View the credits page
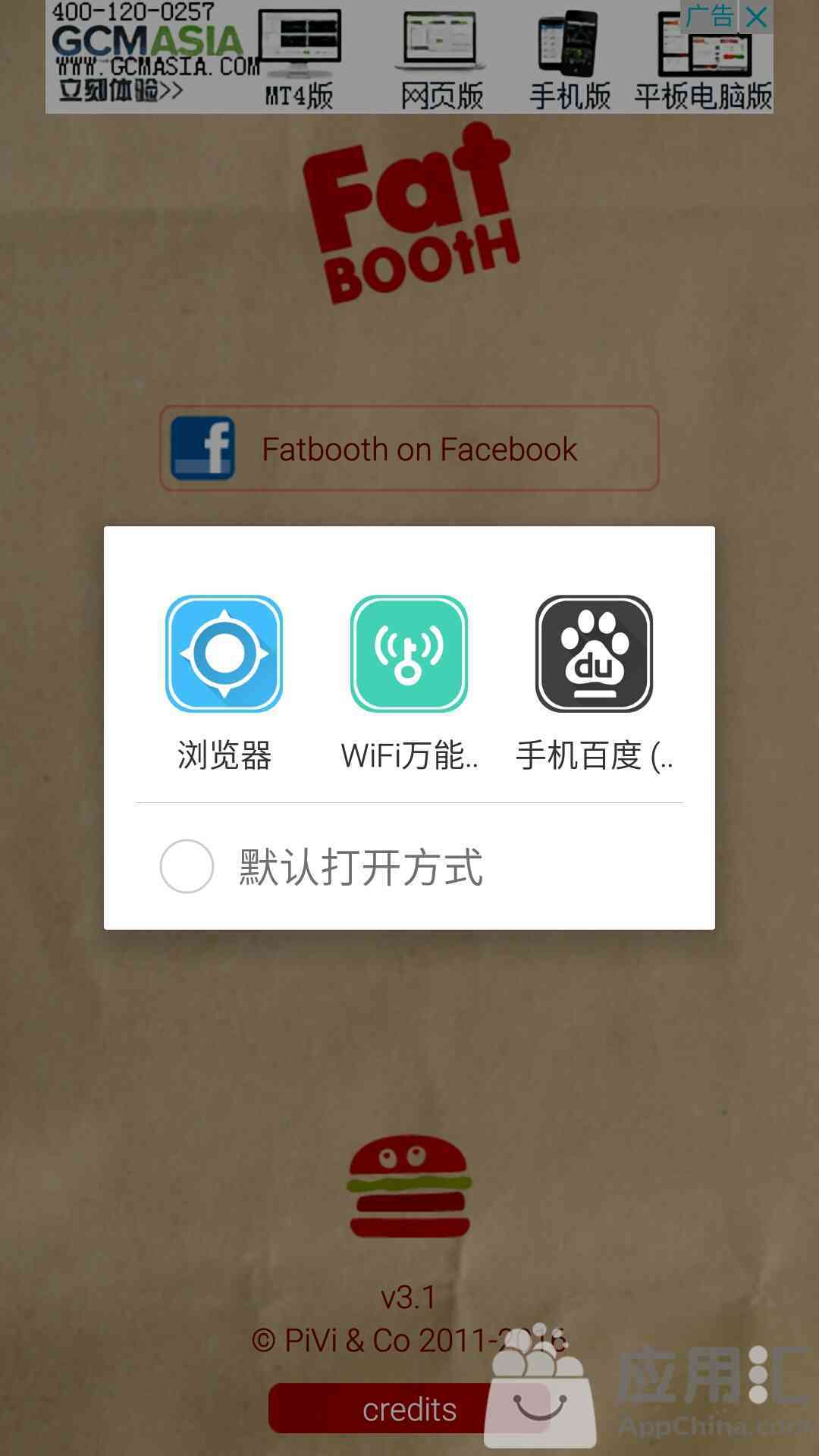Image resolution: width=819 pixels, height=1456 pixels. tap(394, 1409)
